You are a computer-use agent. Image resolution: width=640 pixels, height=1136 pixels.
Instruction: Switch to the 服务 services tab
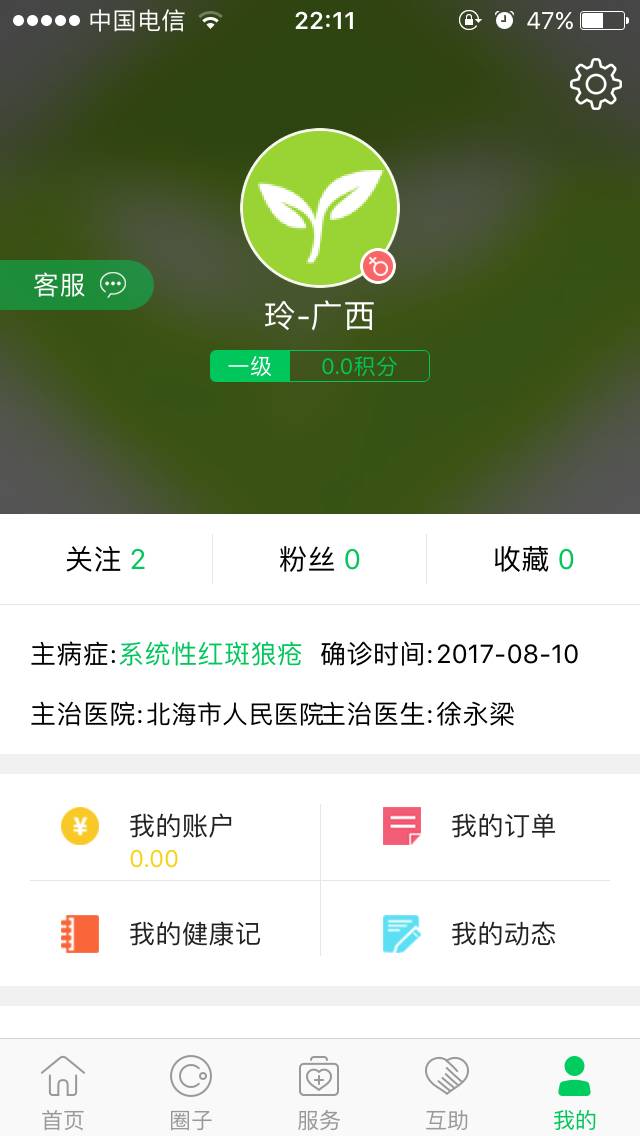tap(319, 1092)
